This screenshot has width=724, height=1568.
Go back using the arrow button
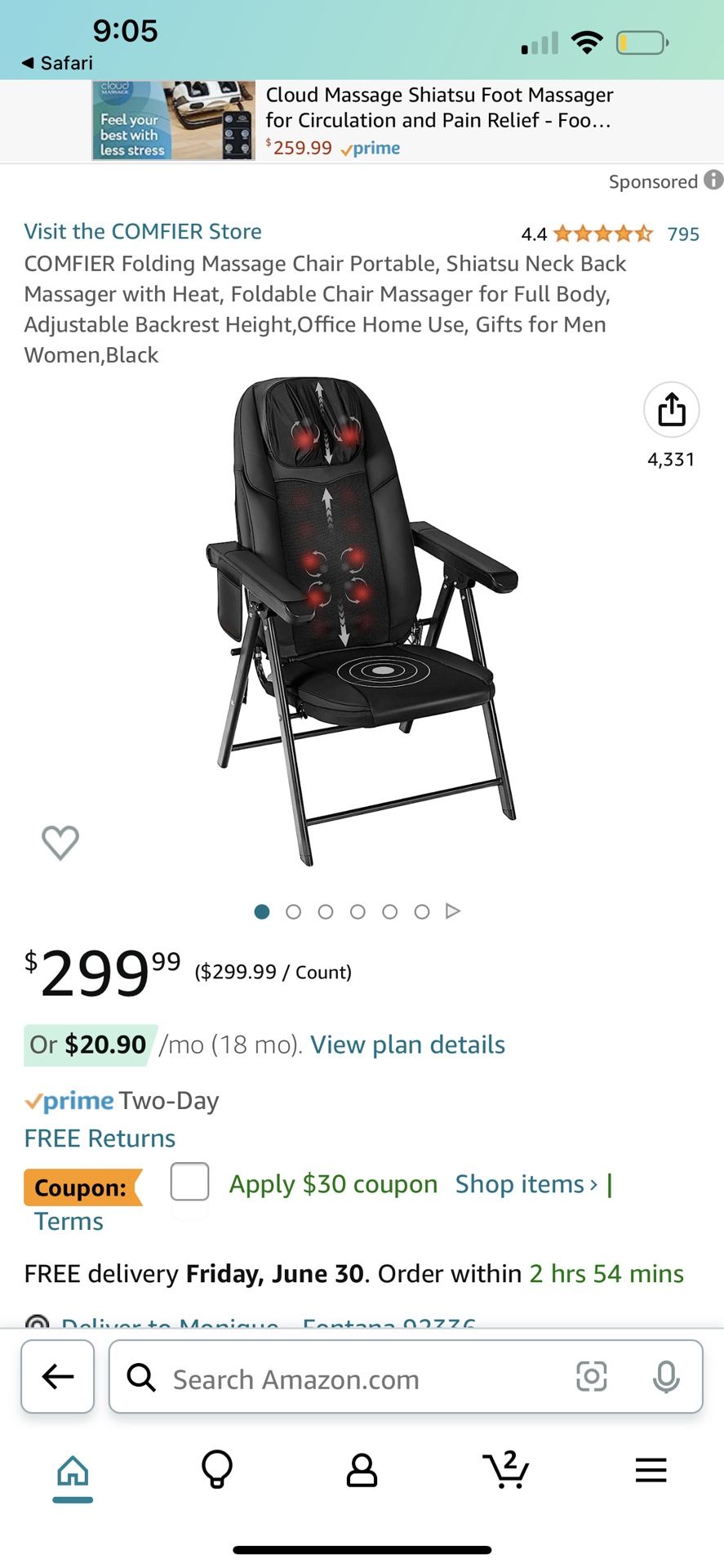(58, 1377)
